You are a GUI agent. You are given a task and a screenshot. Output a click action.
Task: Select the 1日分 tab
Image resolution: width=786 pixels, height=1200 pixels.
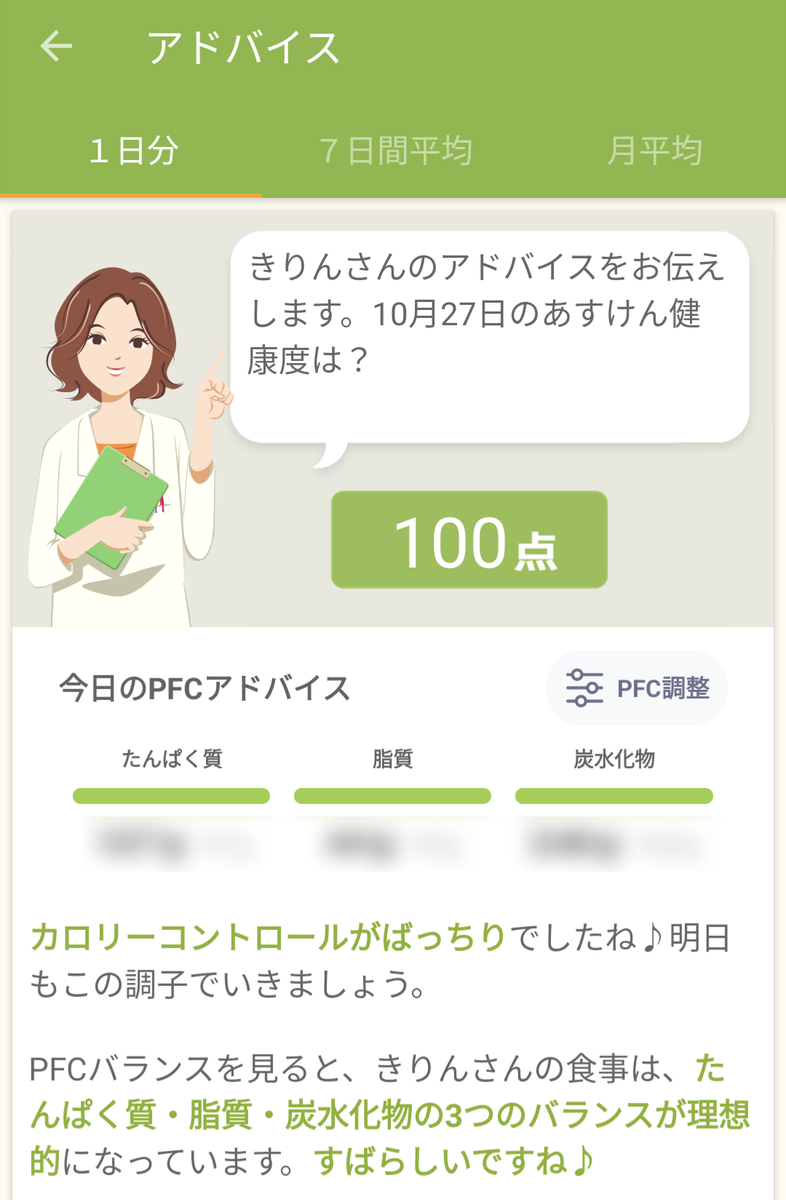coord(132,151)
